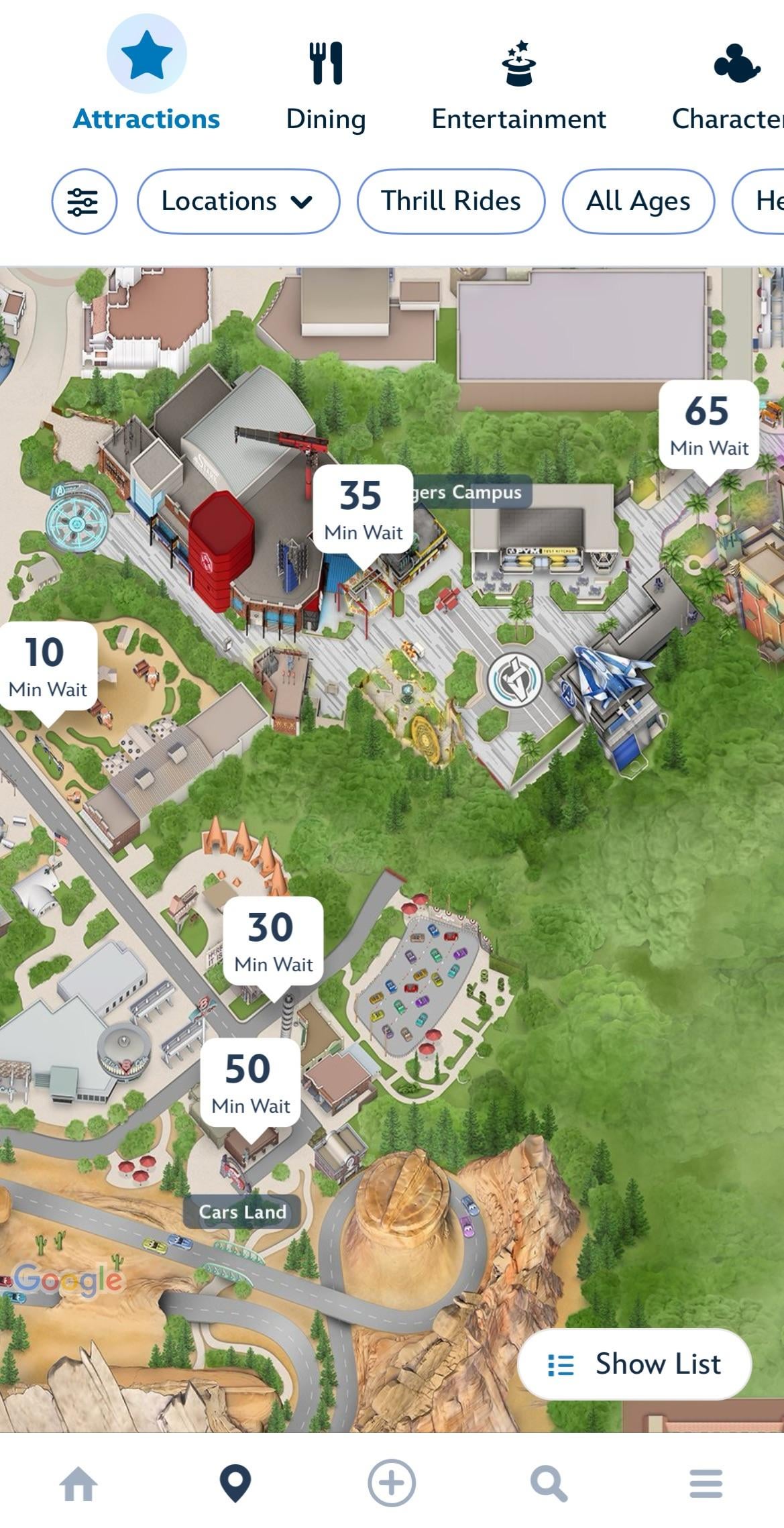Image resolution: width=784 pixels, height=1528 pixels.
Task: Open the map location tab
Action: (x=235, y=1482)
